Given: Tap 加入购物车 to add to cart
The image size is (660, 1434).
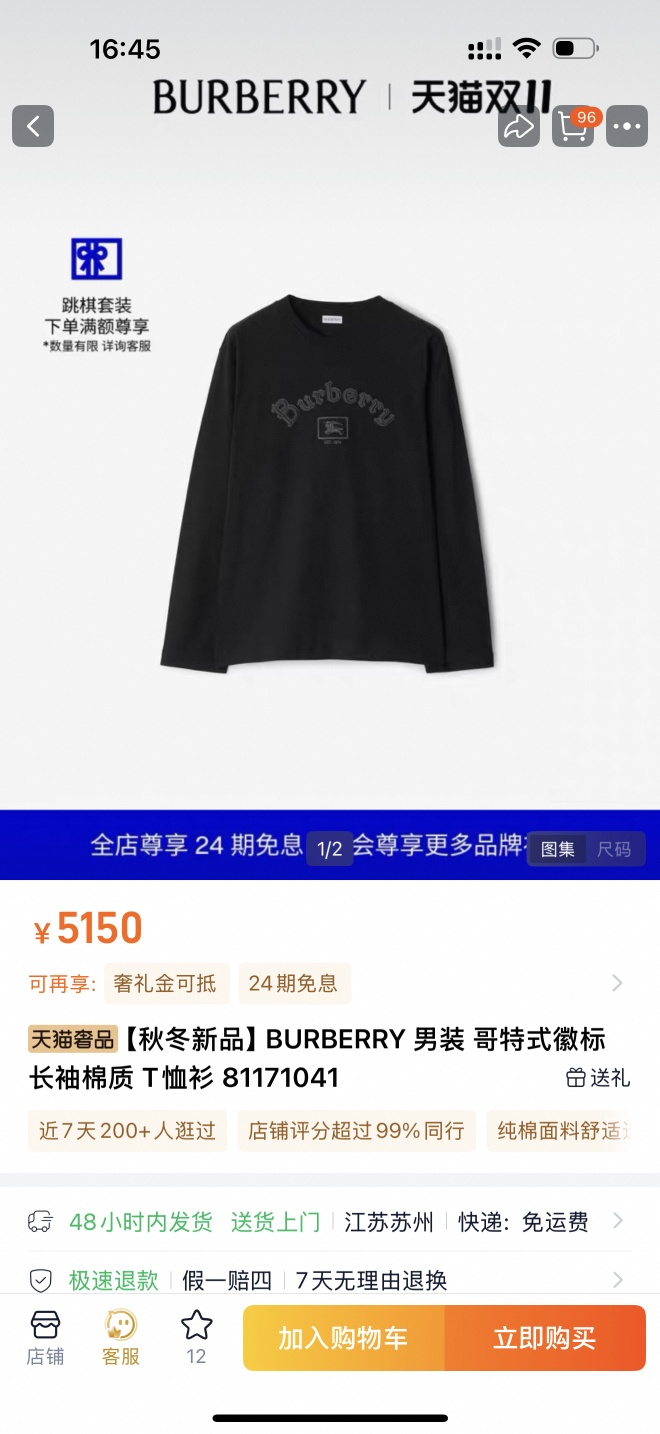Looking at the screenshot, I should coord(343,1338).
